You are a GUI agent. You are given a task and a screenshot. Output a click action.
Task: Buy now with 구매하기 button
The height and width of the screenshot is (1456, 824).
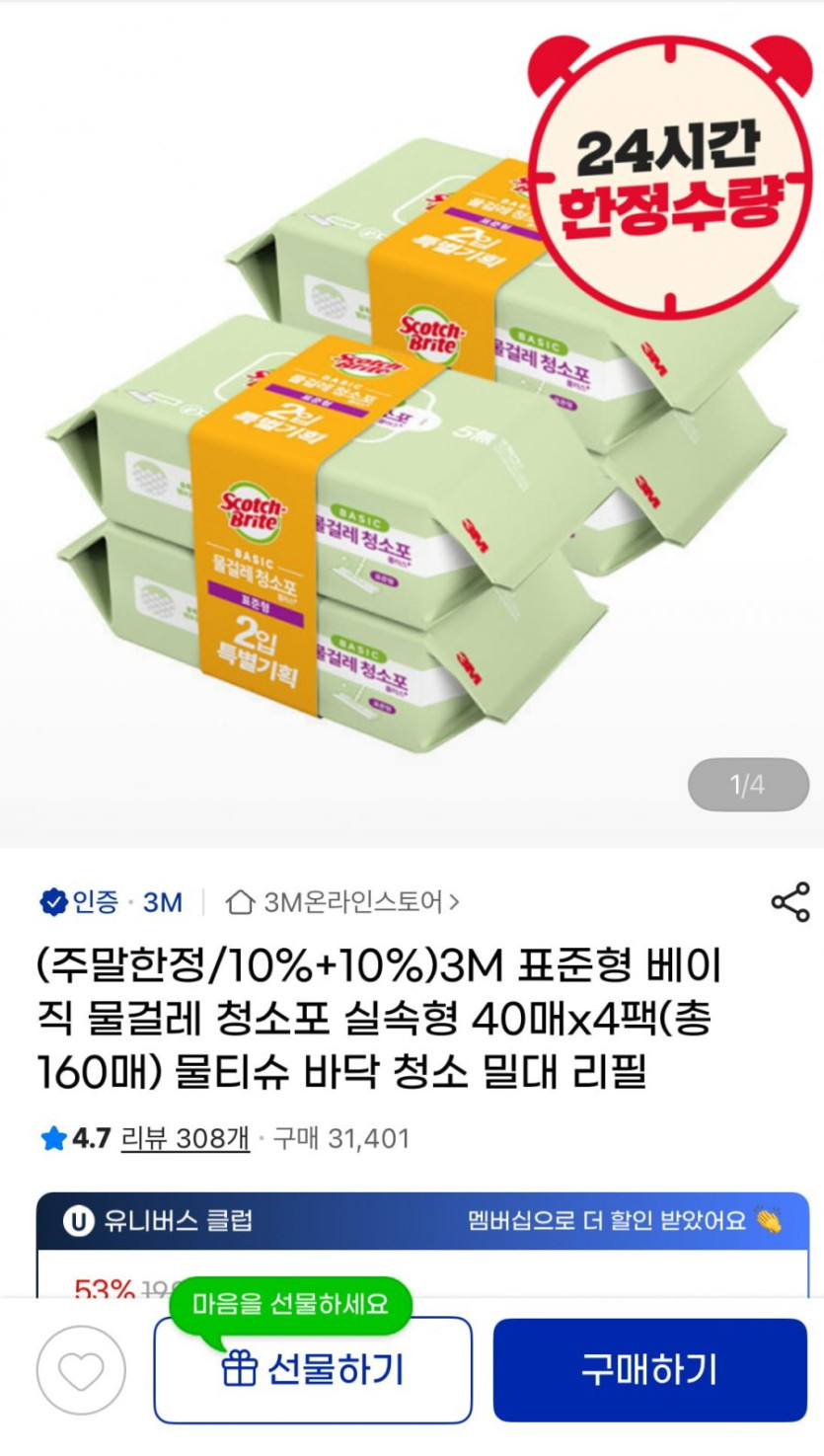coord(649,1370)
